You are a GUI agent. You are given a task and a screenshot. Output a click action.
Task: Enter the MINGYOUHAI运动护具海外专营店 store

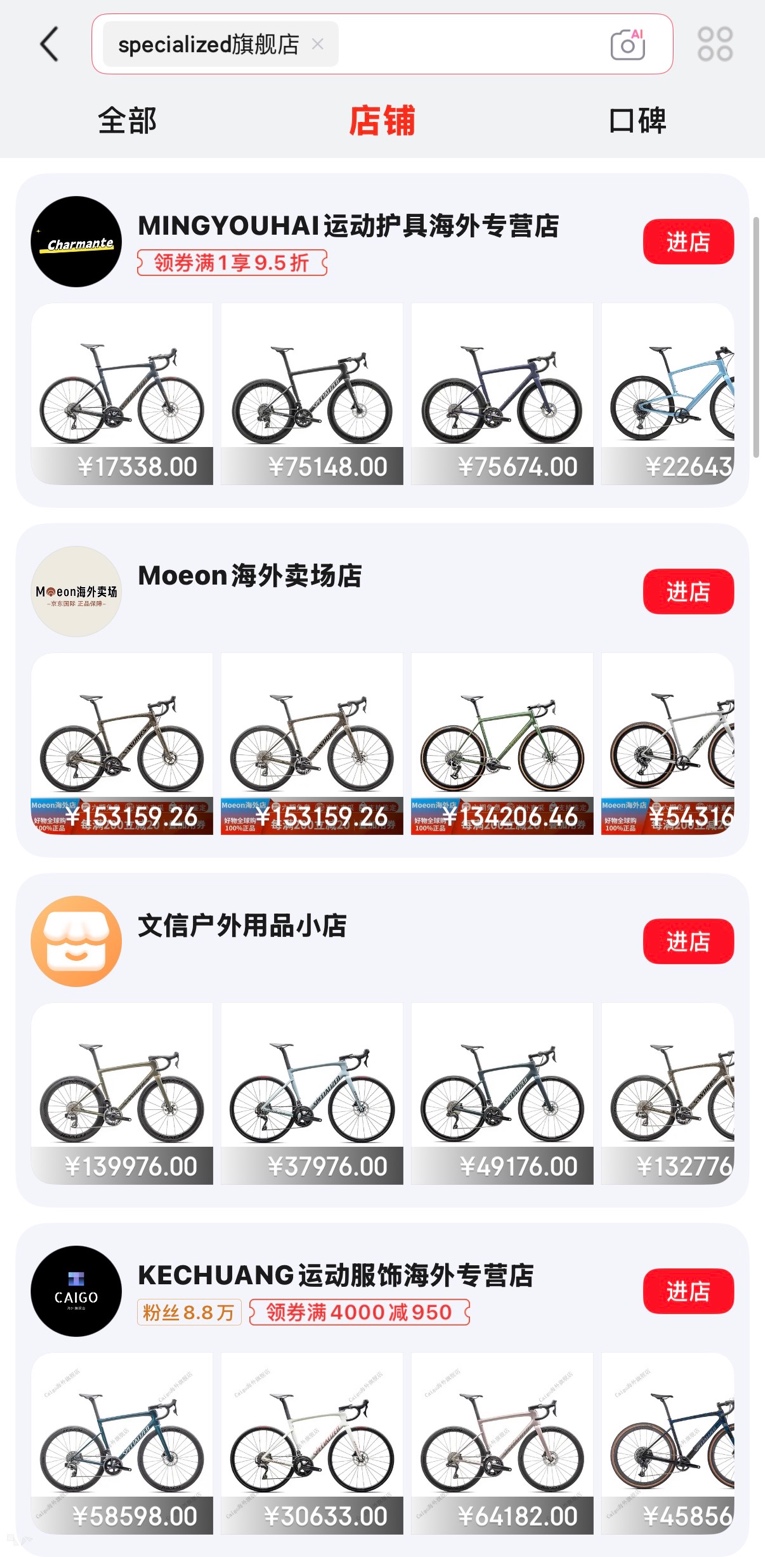(688, 242)
